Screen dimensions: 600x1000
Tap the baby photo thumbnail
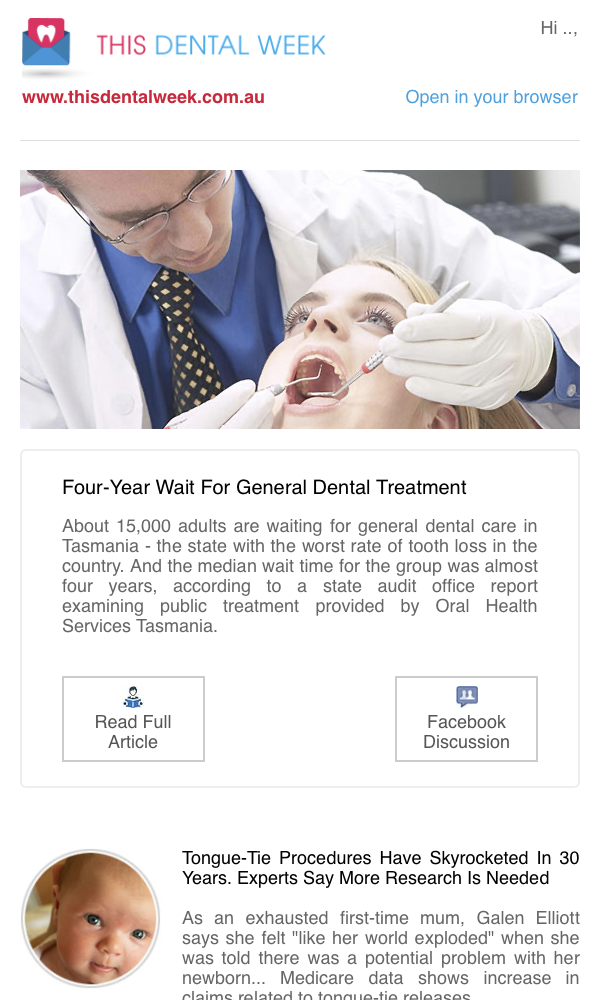click(x=91, y=918)
